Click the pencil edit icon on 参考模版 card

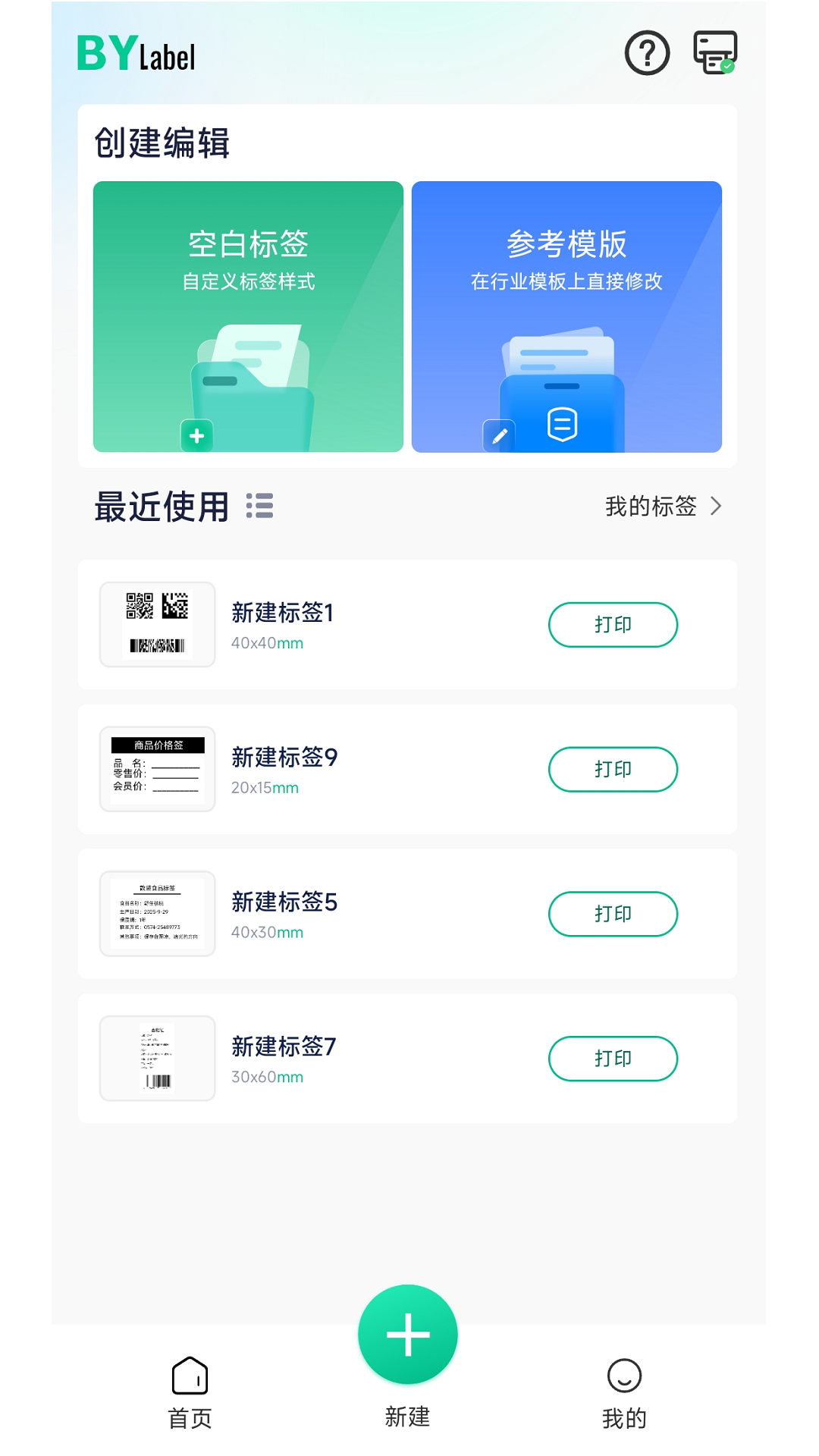coord(500,434)
